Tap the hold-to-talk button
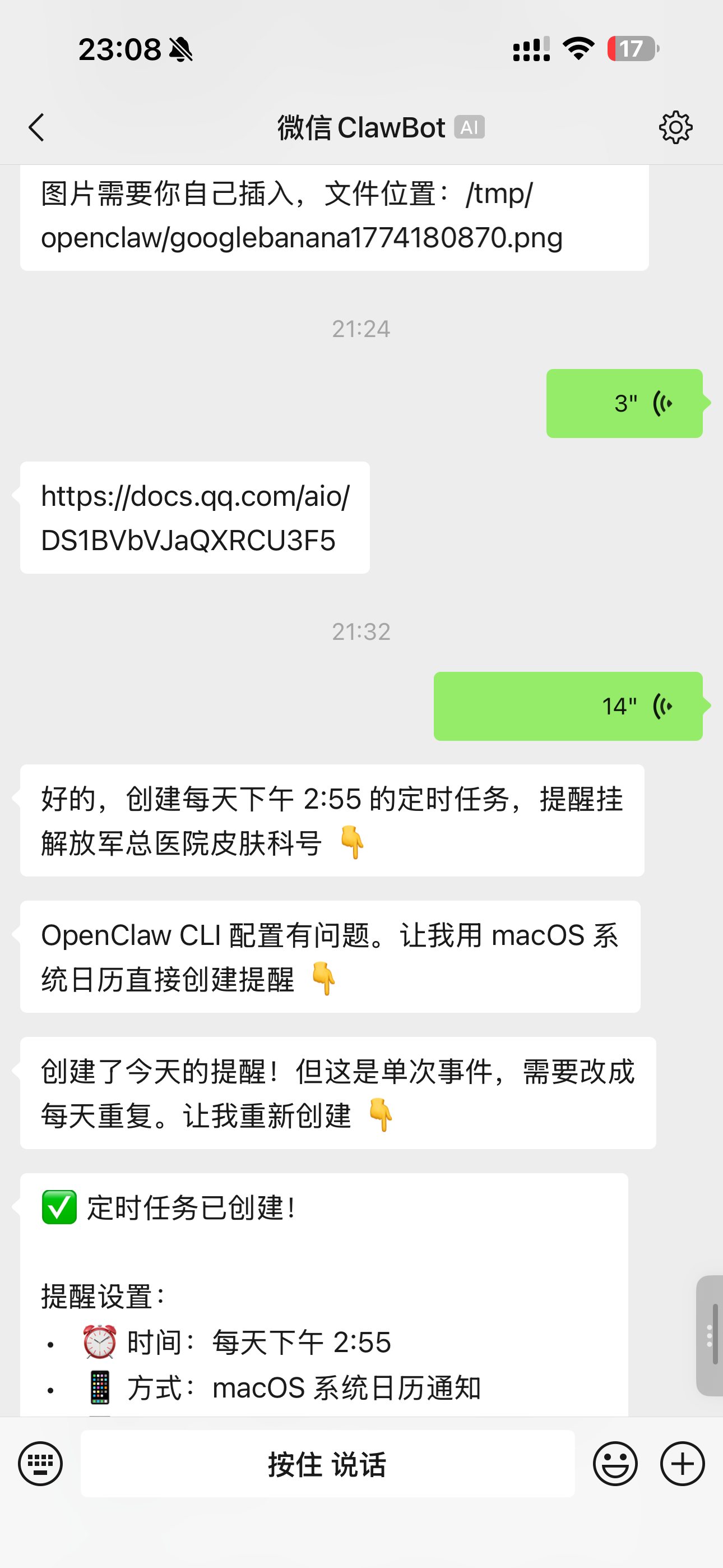The image size is (723, 1568). click(x=327, y=1464)
